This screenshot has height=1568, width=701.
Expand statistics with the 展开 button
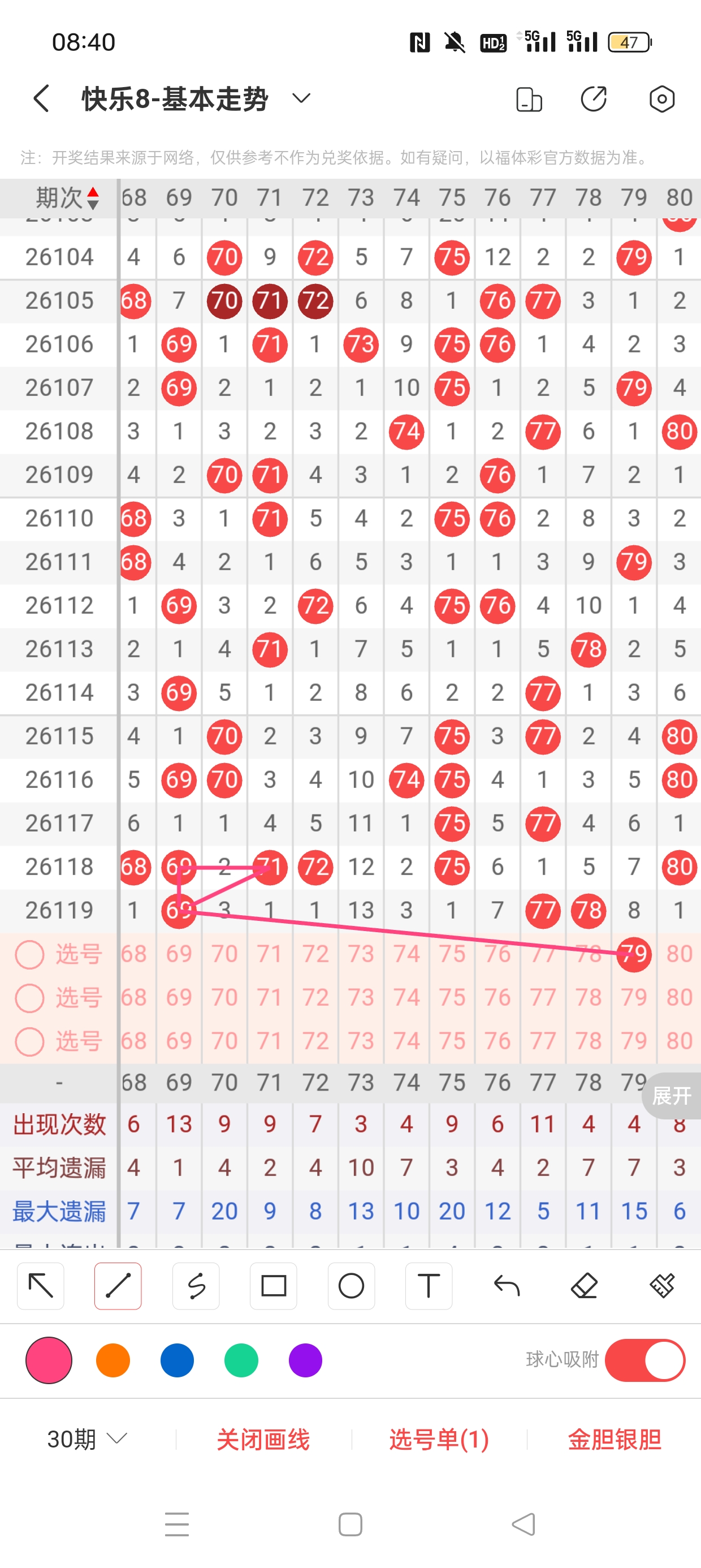(672, 1096)
